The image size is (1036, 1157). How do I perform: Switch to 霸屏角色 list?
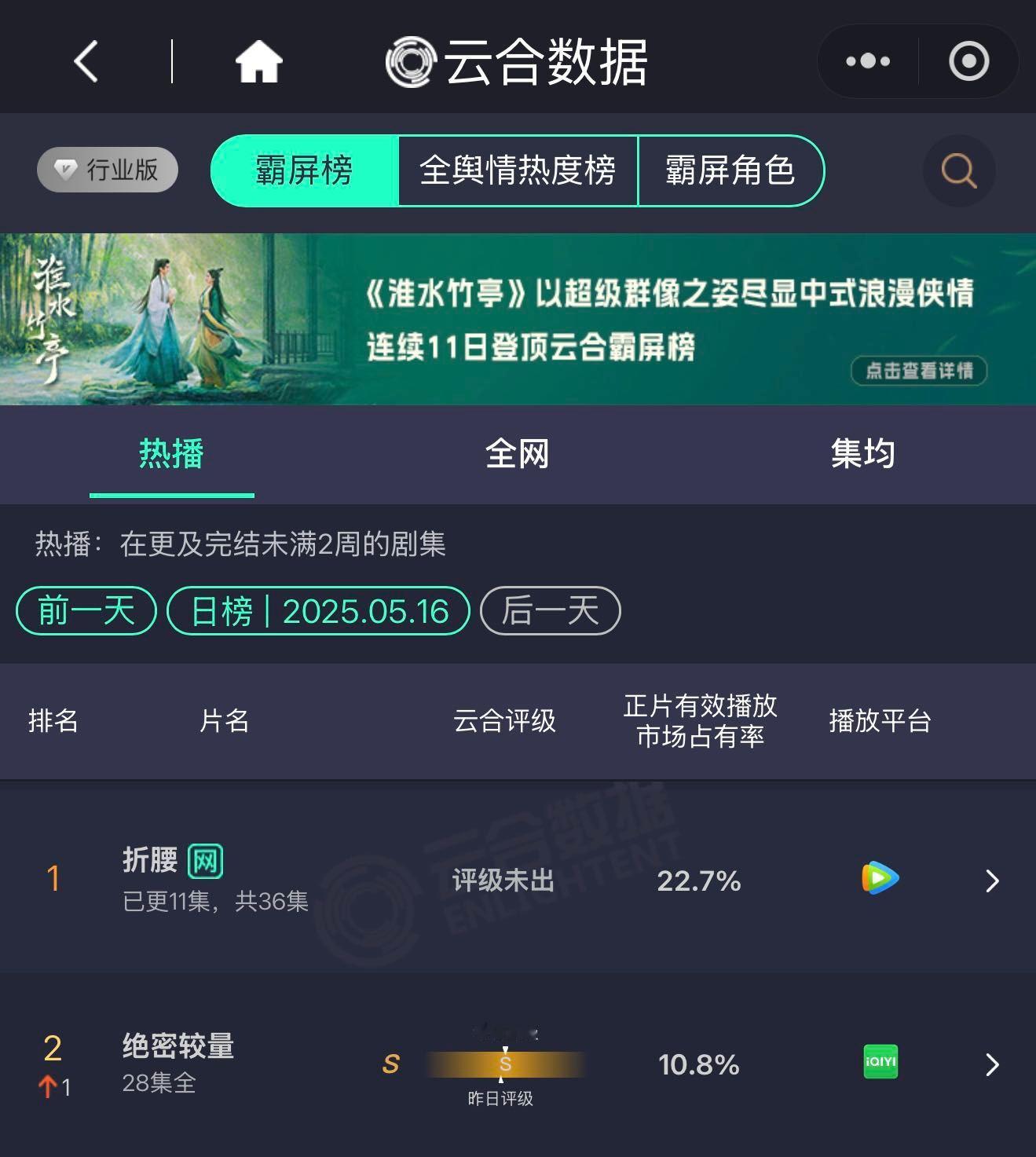point(730,170)
